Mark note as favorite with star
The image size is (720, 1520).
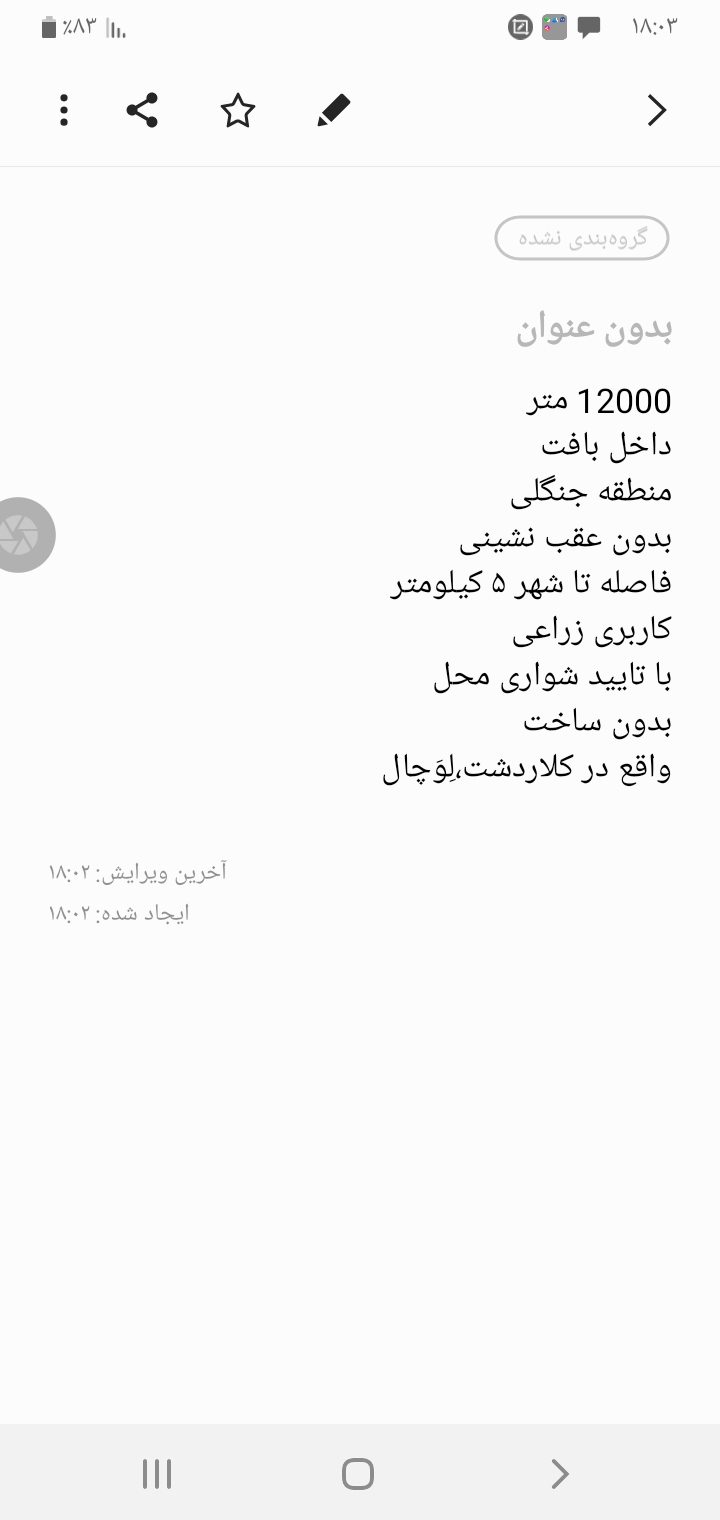click(x=238, y=110)
